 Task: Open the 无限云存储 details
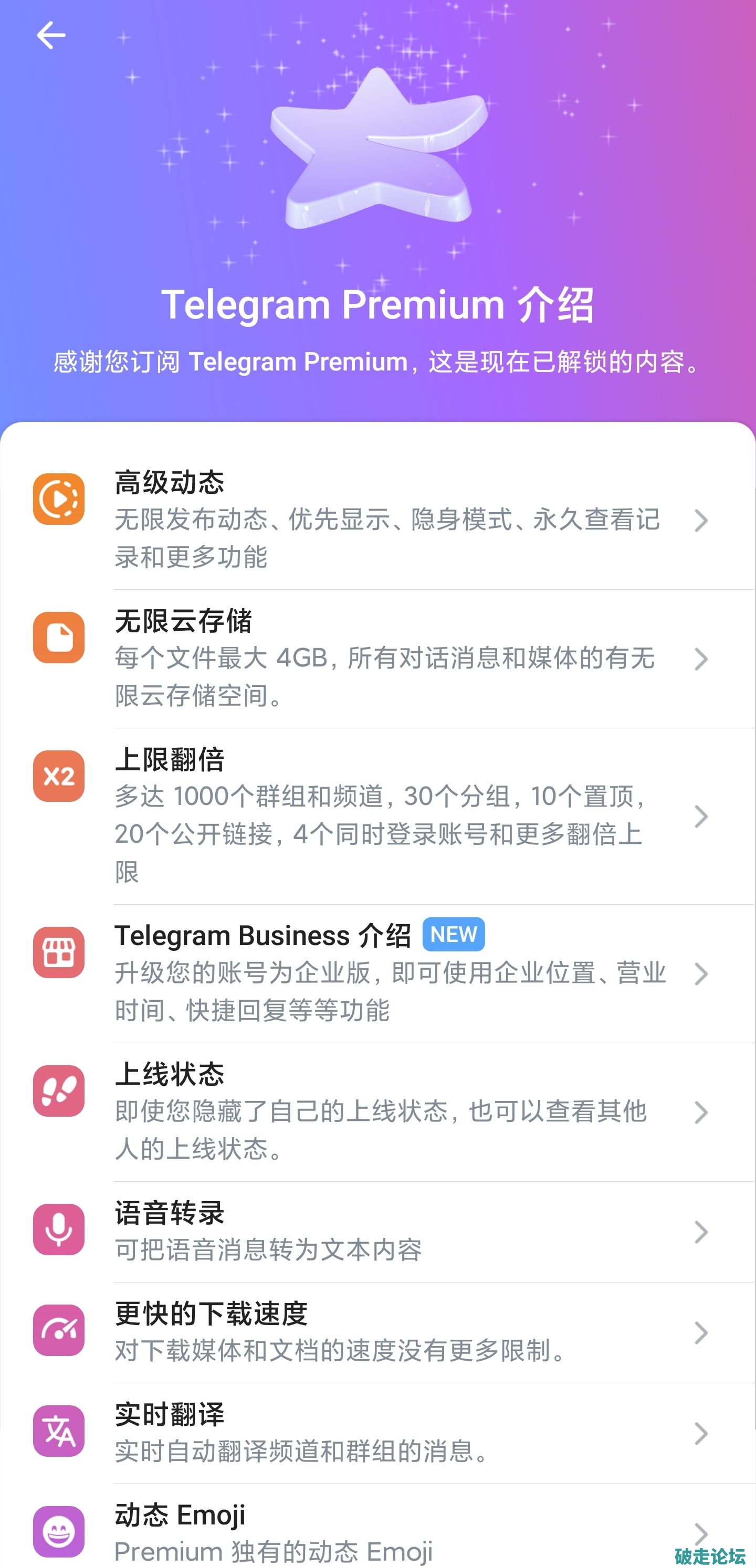[x=377, y=658]
